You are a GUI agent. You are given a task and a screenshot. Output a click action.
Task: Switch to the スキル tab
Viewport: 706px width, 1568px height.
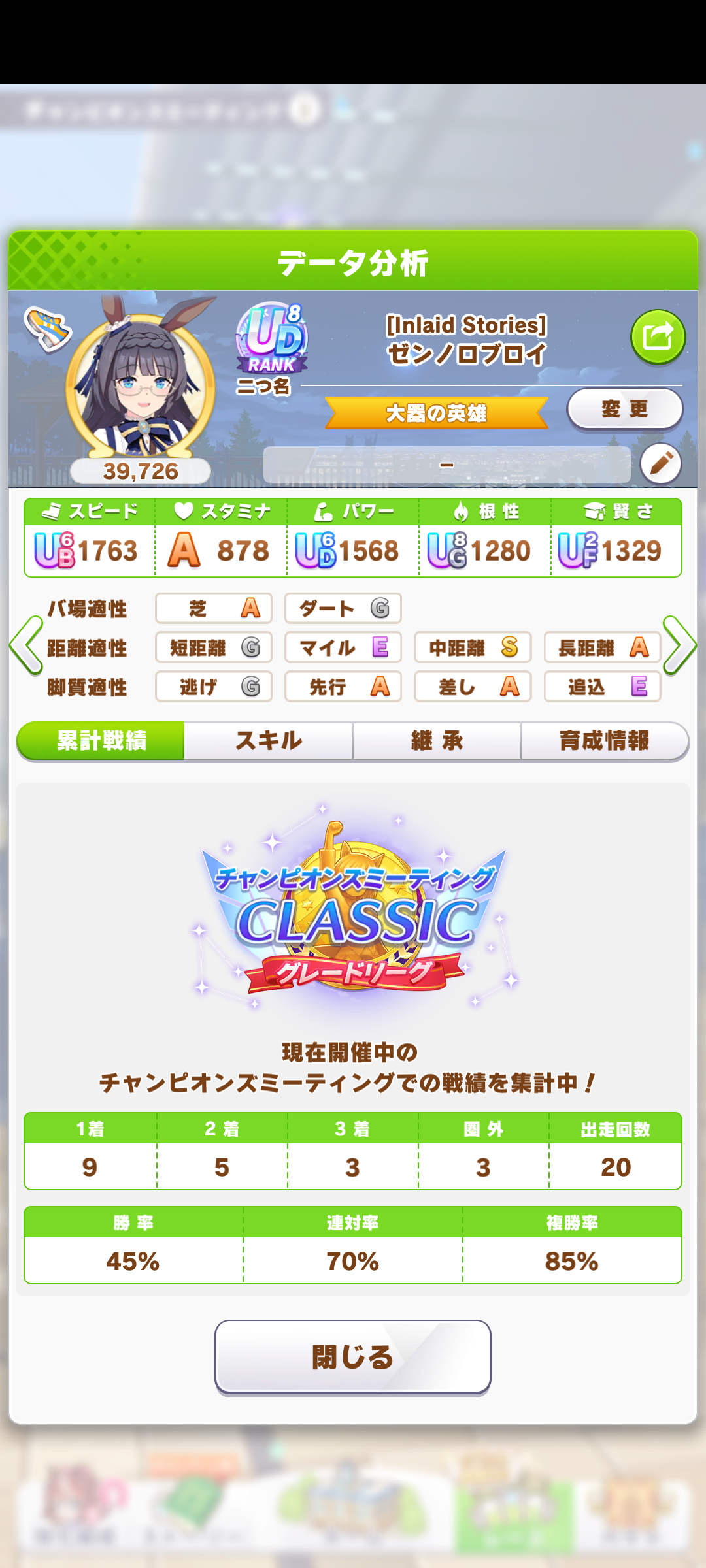coord(269,741)
